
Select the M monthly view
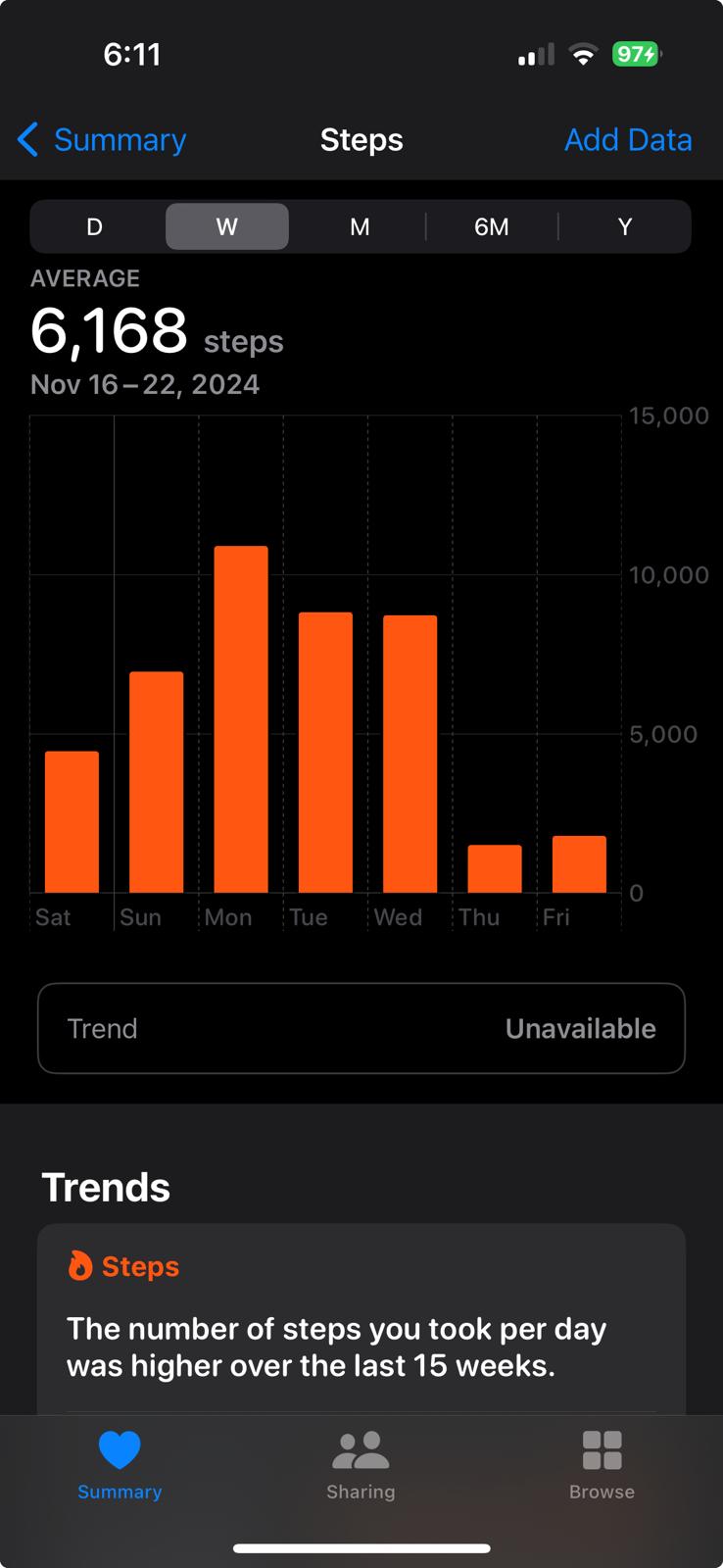(x=360, y=226)
